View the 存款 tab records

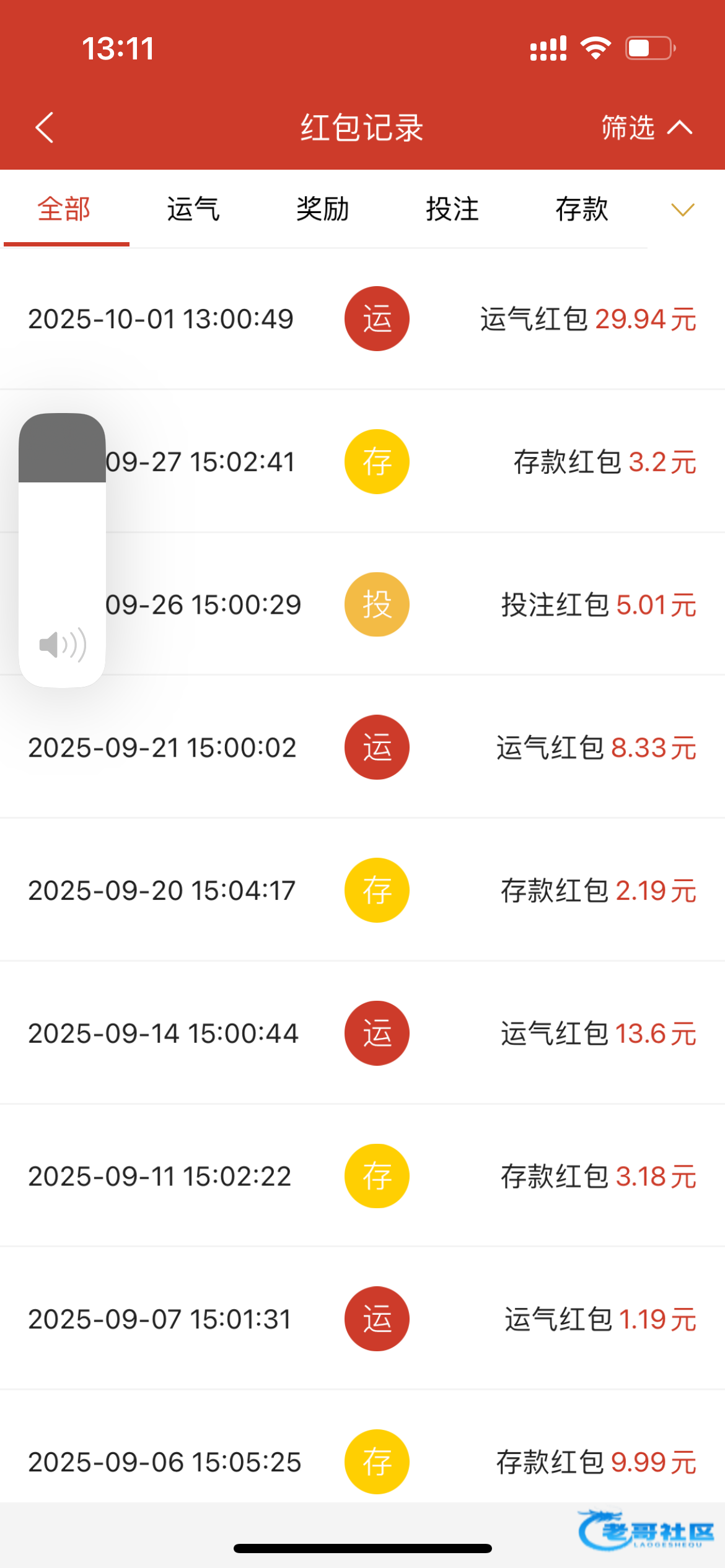(x=582, y=209)
